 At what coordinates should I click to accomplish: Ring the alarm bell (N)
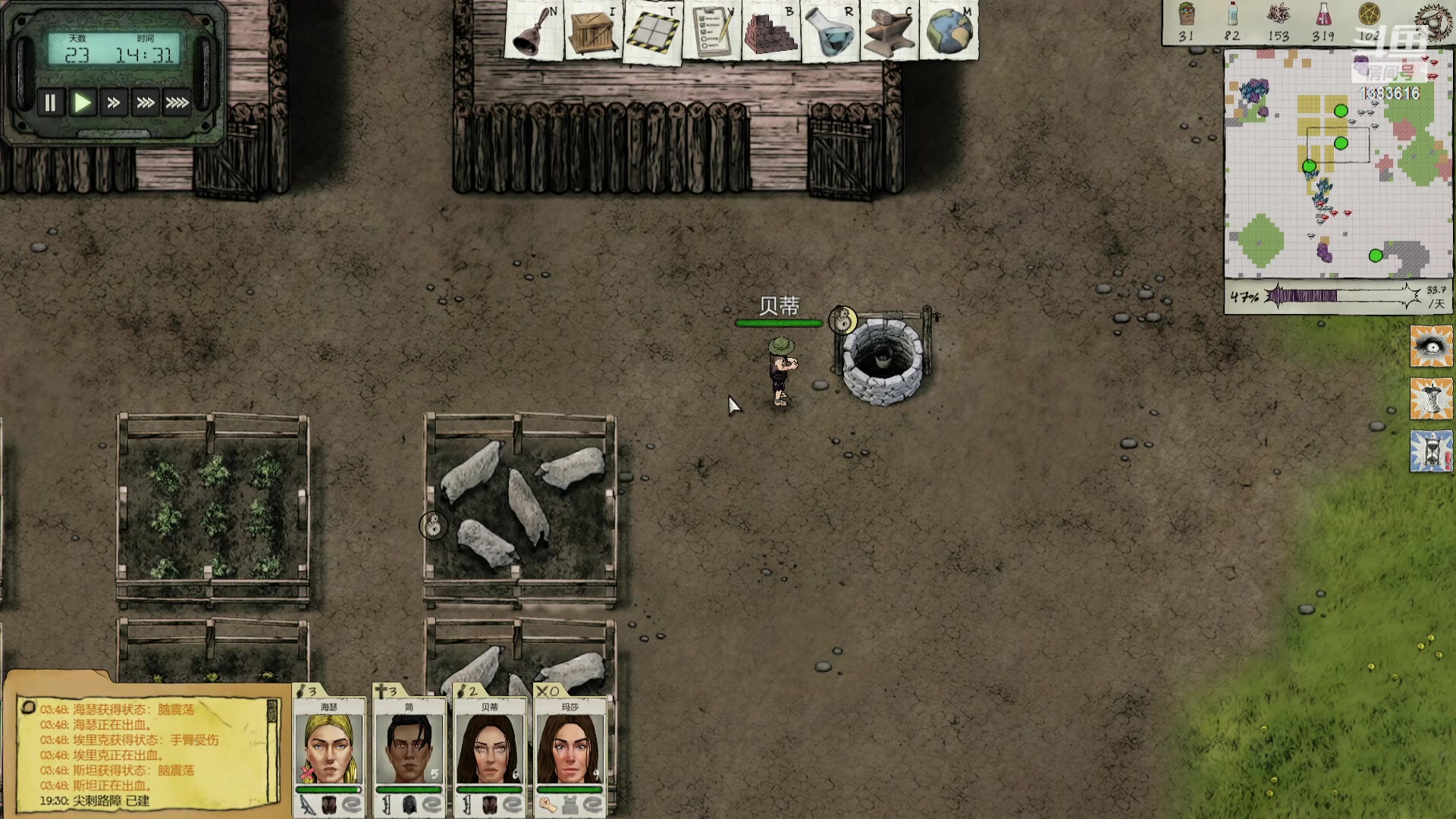(x=534, y=31)
